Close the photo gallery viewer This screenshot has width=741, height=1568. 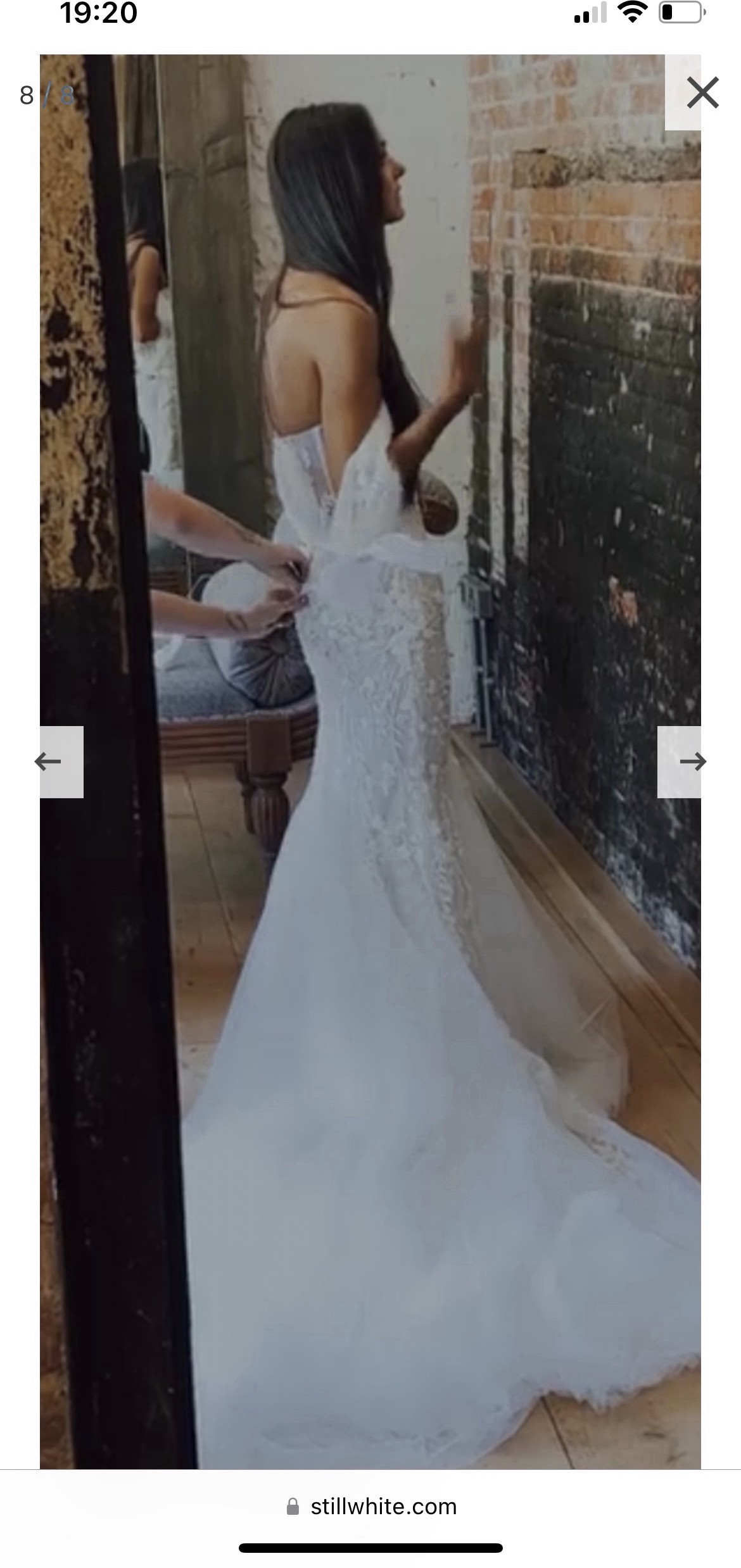coord(702,92)
